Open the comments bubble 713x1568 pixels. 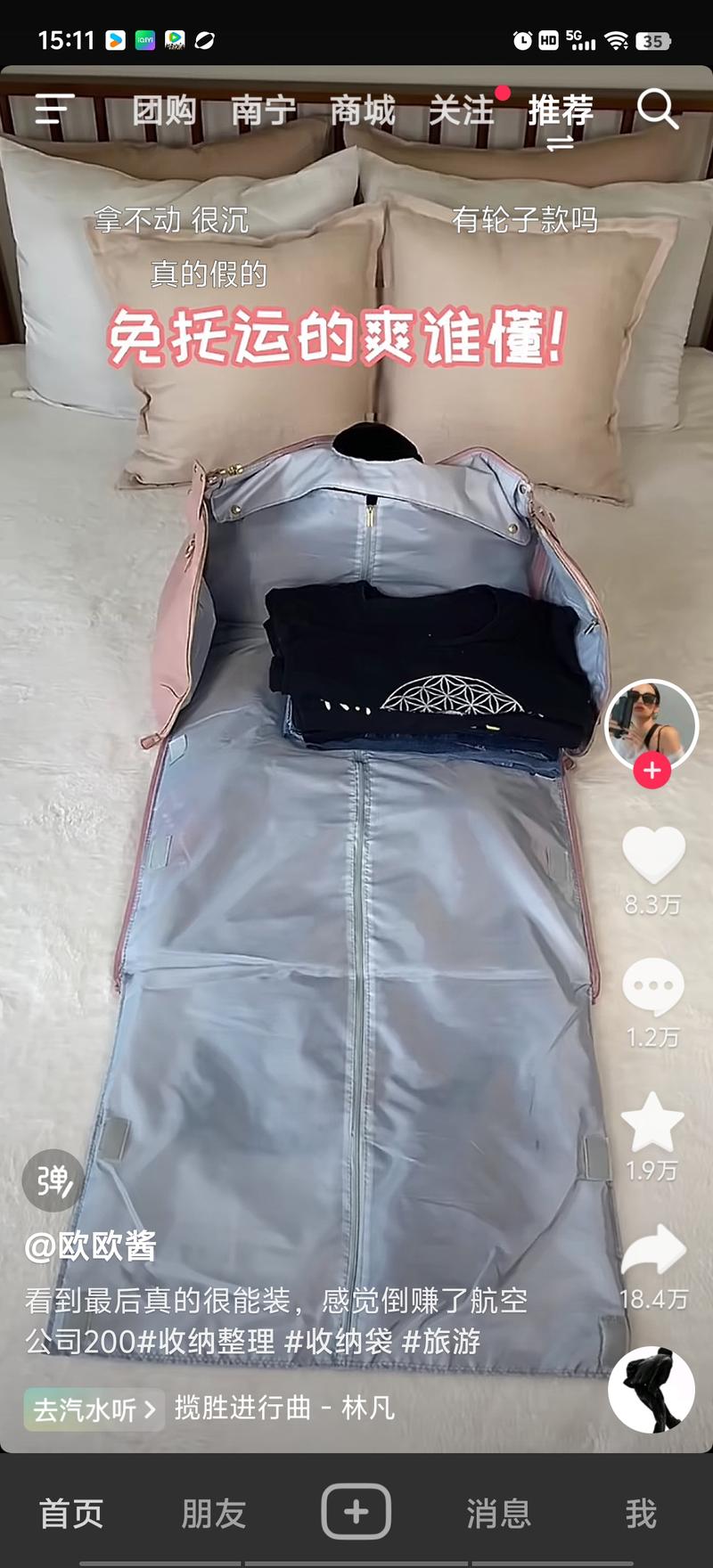[652, 987]
